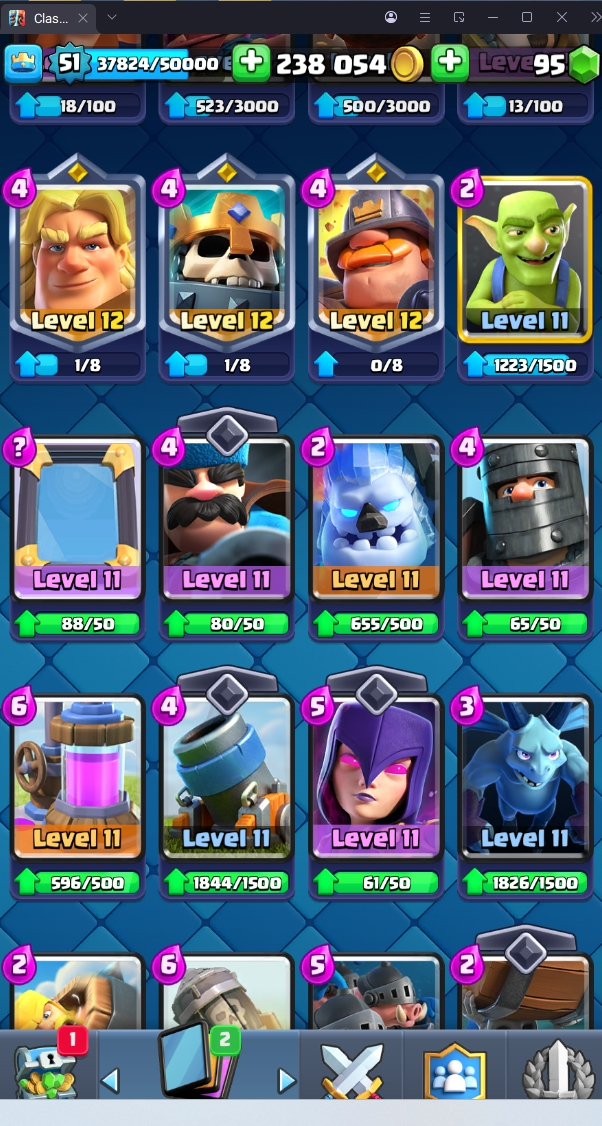
Task: Open the Elixir Collector card
Action: pyautogui.click(x=77, y=780)
